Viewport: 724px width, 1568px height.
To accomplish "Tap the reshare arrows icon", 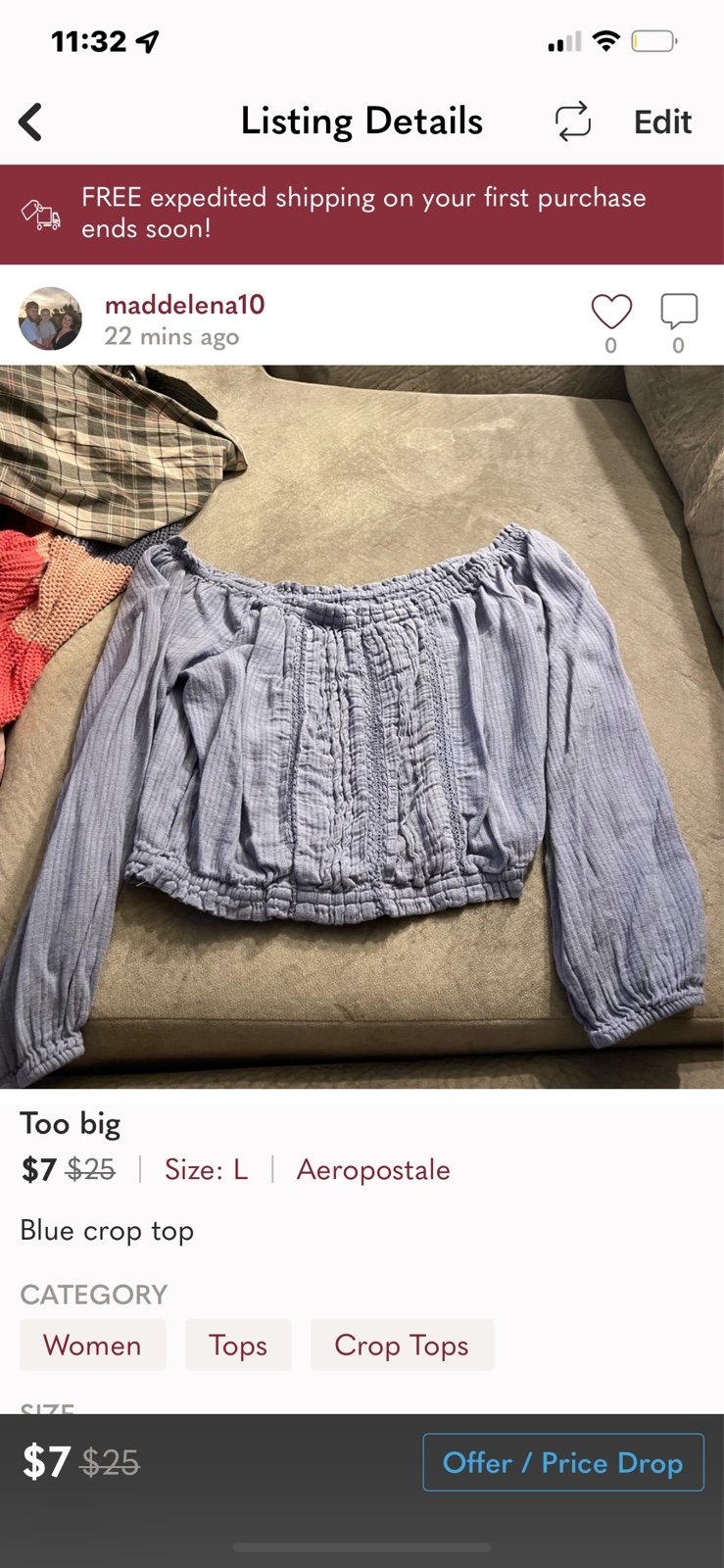I will 573,122.
